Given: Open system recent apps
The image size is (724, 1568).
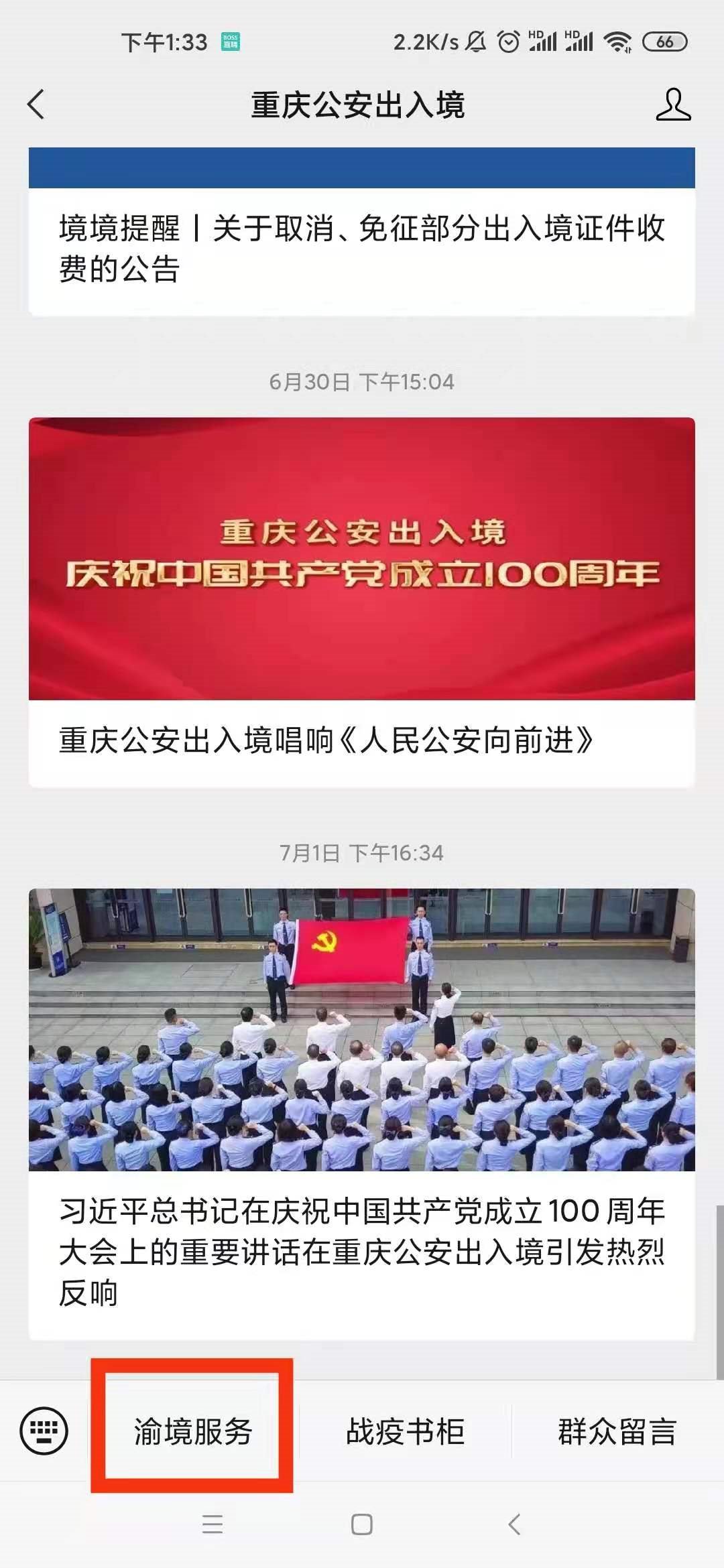Looking at the screenshot, I should [213, 1525].
